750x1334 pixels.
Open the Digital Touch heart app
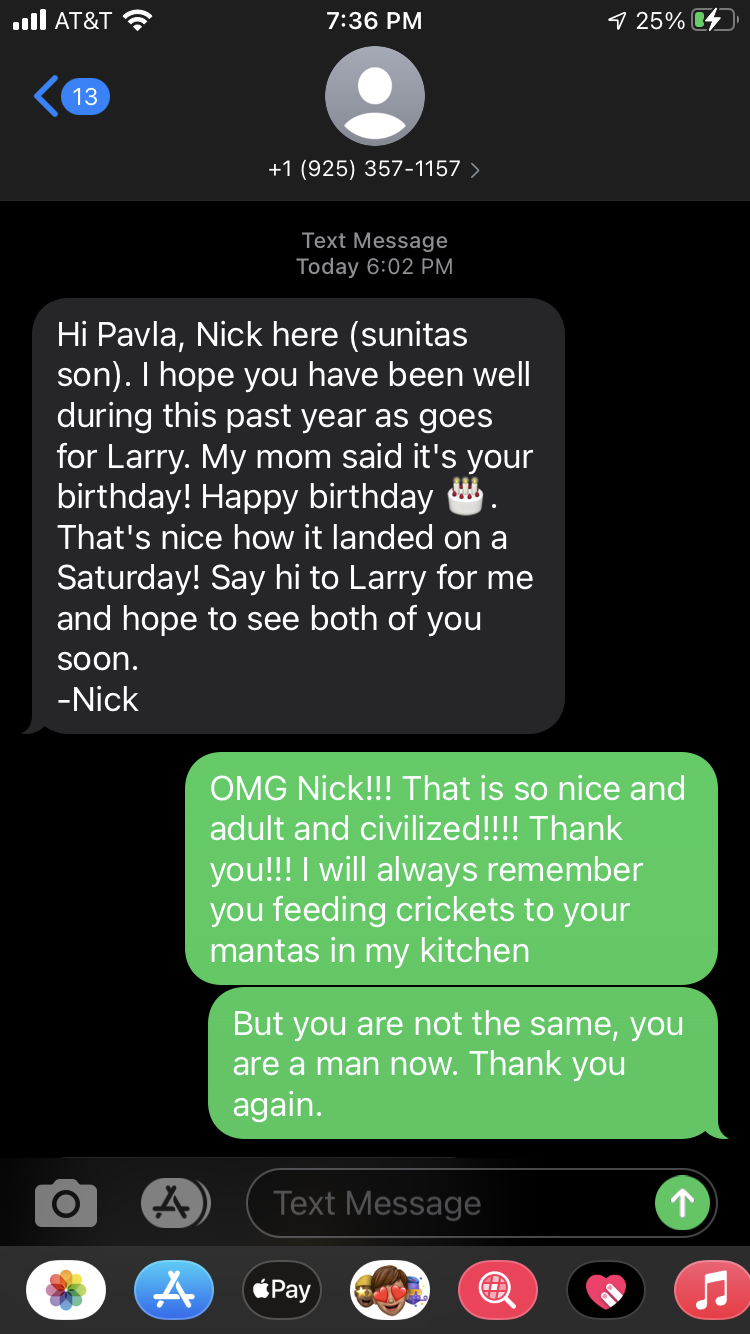coord(606,1290)
